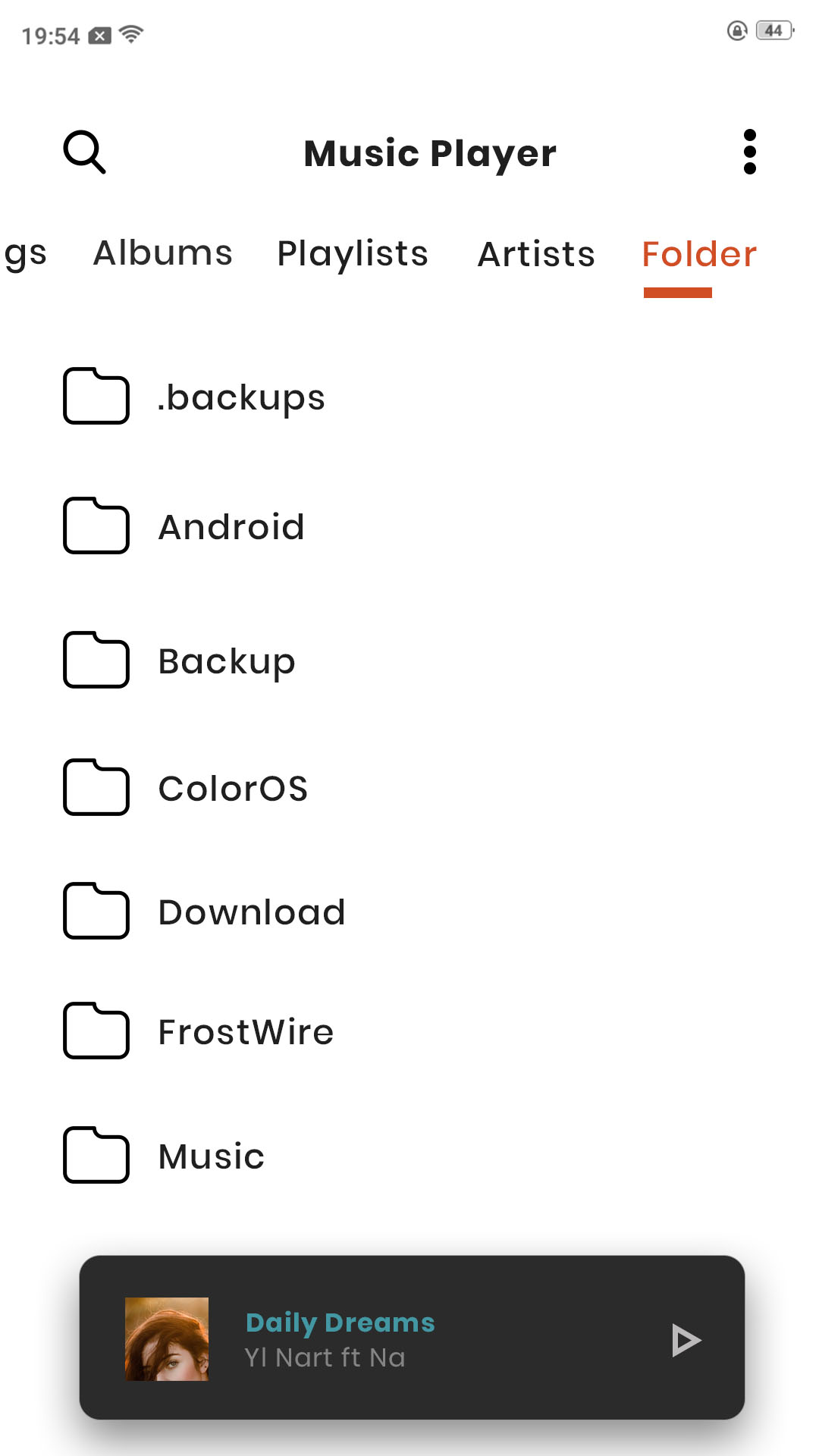
Task: Open the search icon
Action: click(84, 152)
